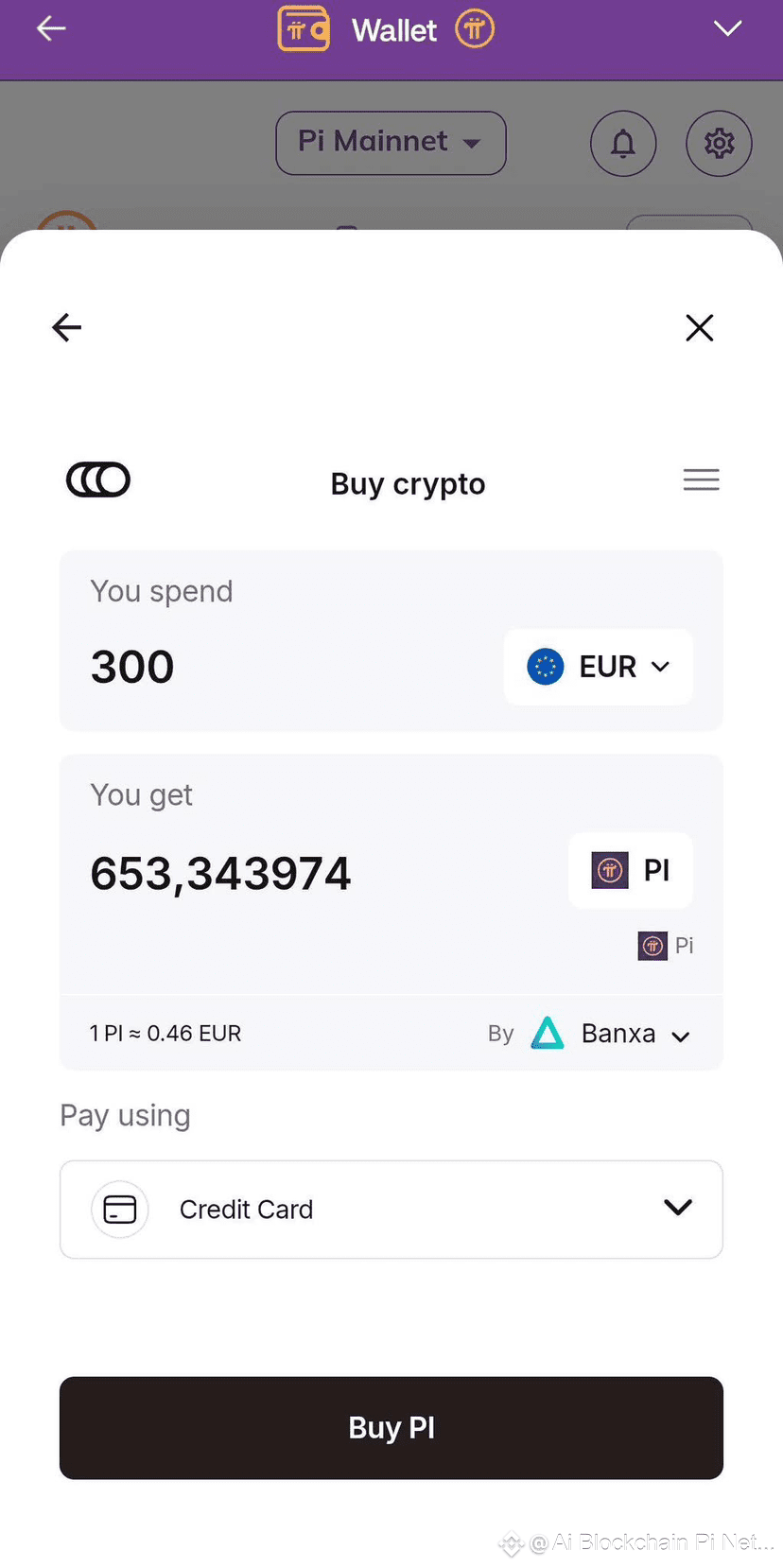The height and width of the screenshot is (1568, 783).
Task: Open notifications via the bell icon
Action: tap(623, 143)
